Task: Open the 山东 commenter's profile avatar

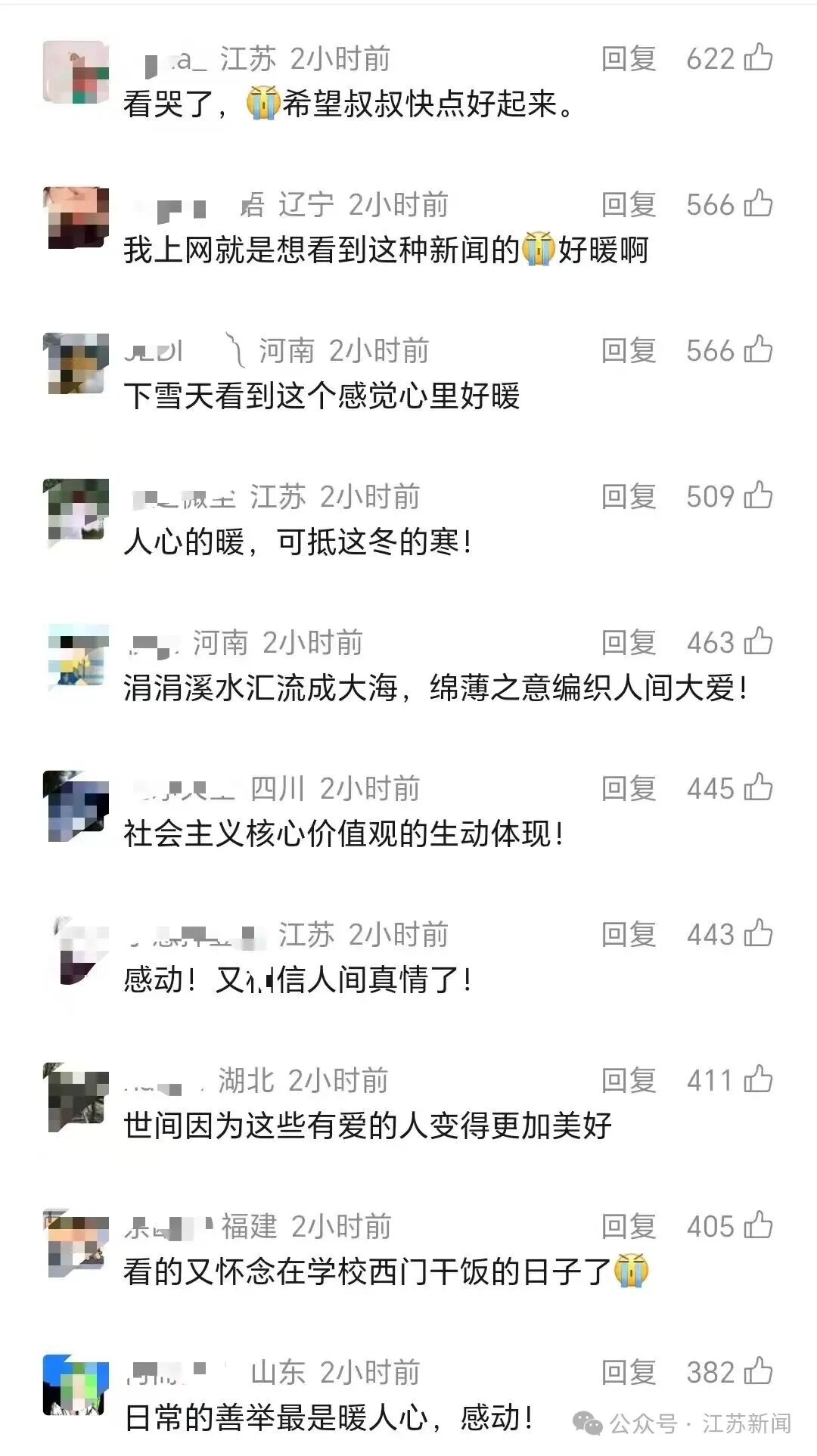Action: click(74, 1383)
